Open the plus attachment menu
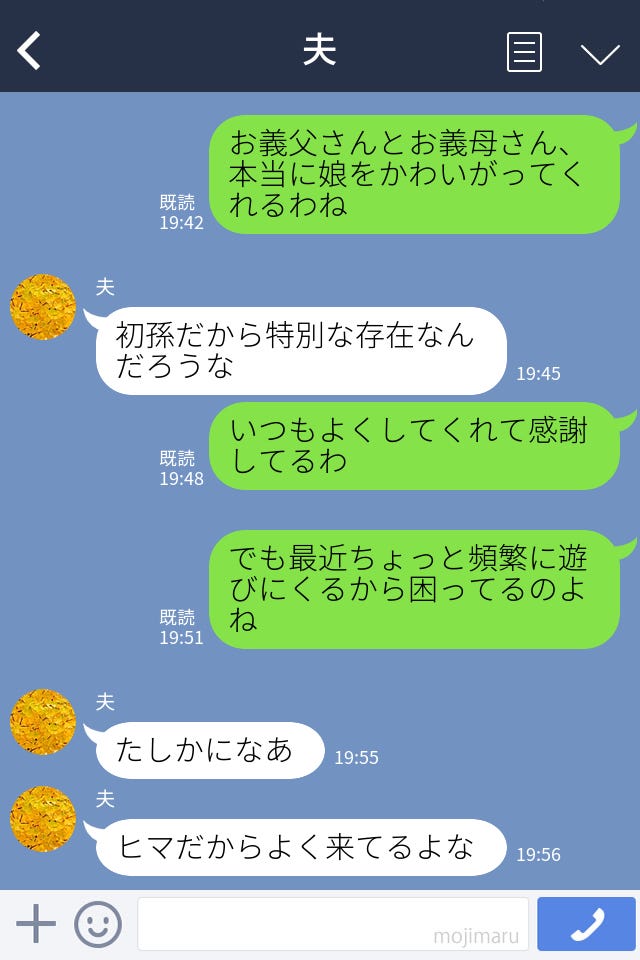Viewport: 640px width, 960px height. click(x=36, y=924)
